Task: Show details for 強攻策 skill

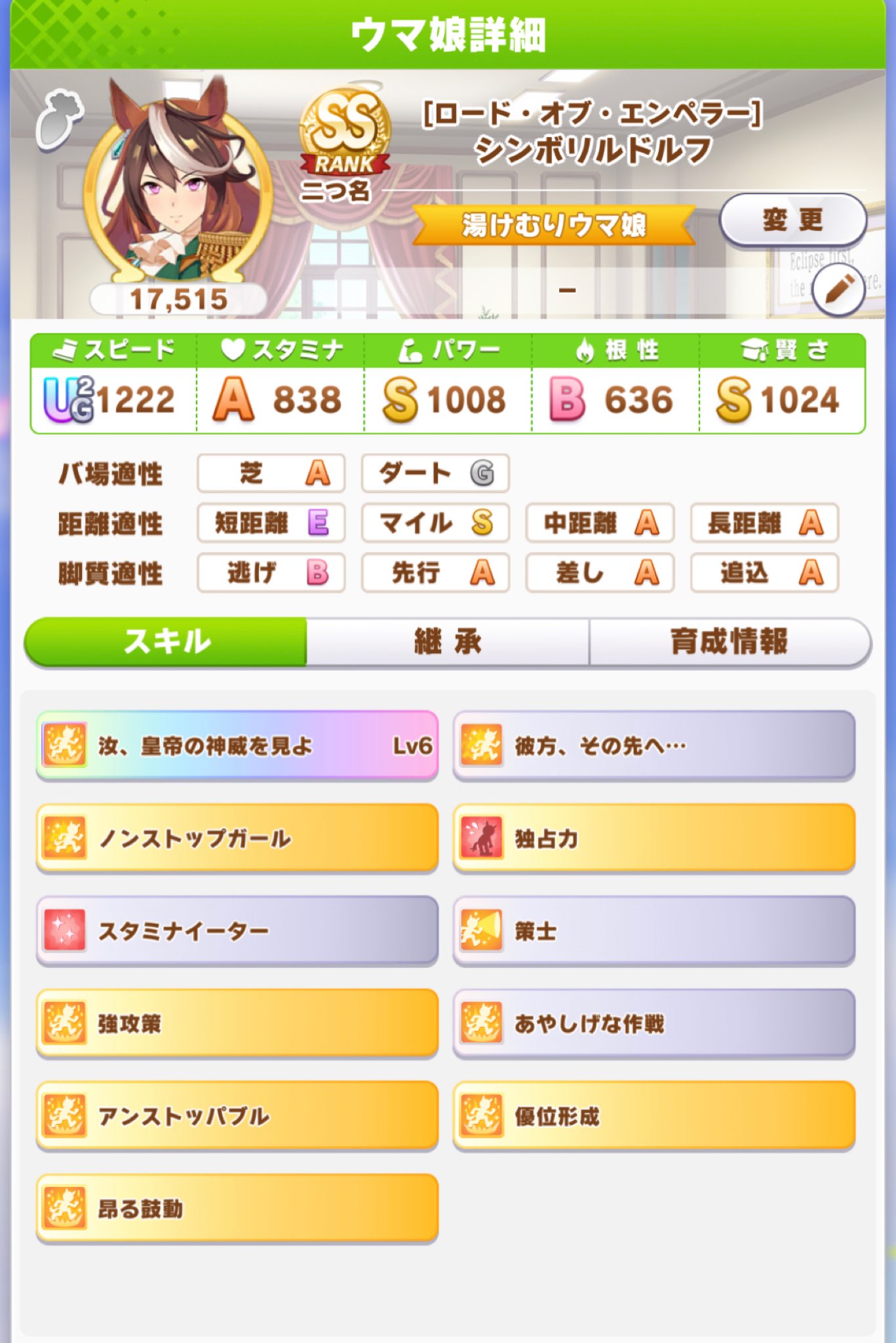Action: click(237, 1023)
